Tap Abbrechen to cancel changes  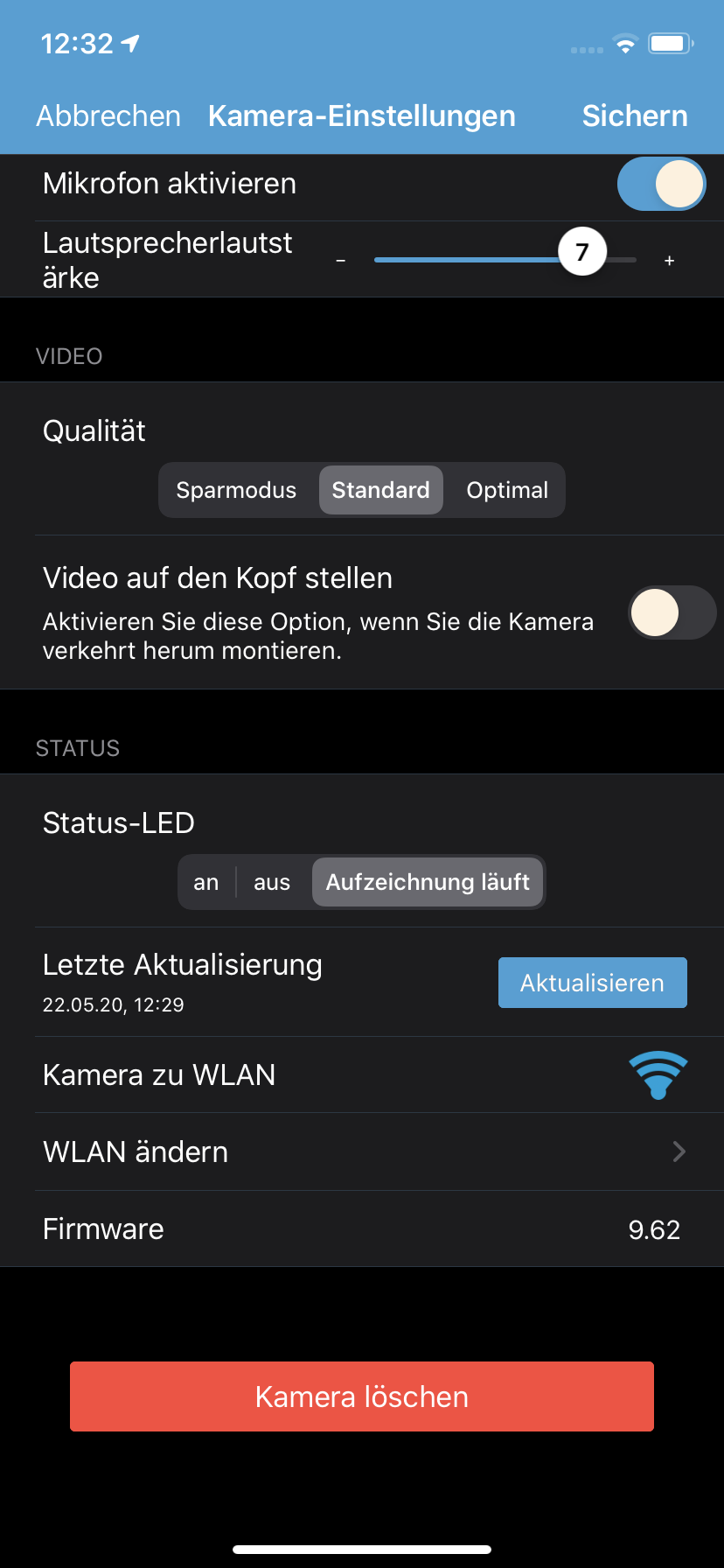tap(108, 116)
